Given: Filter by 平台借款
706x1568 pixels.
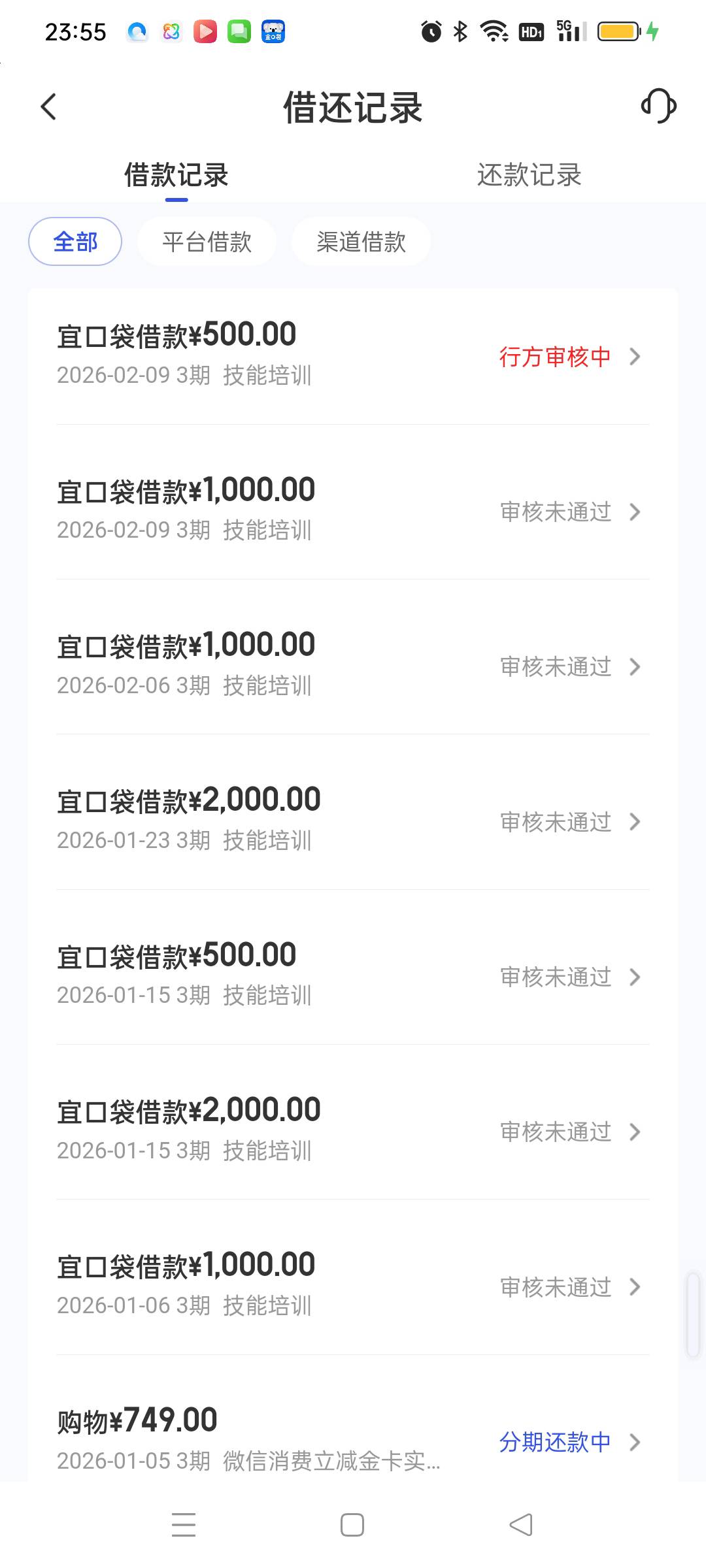Looking at the screenshot, I should [x=207, y=242].
